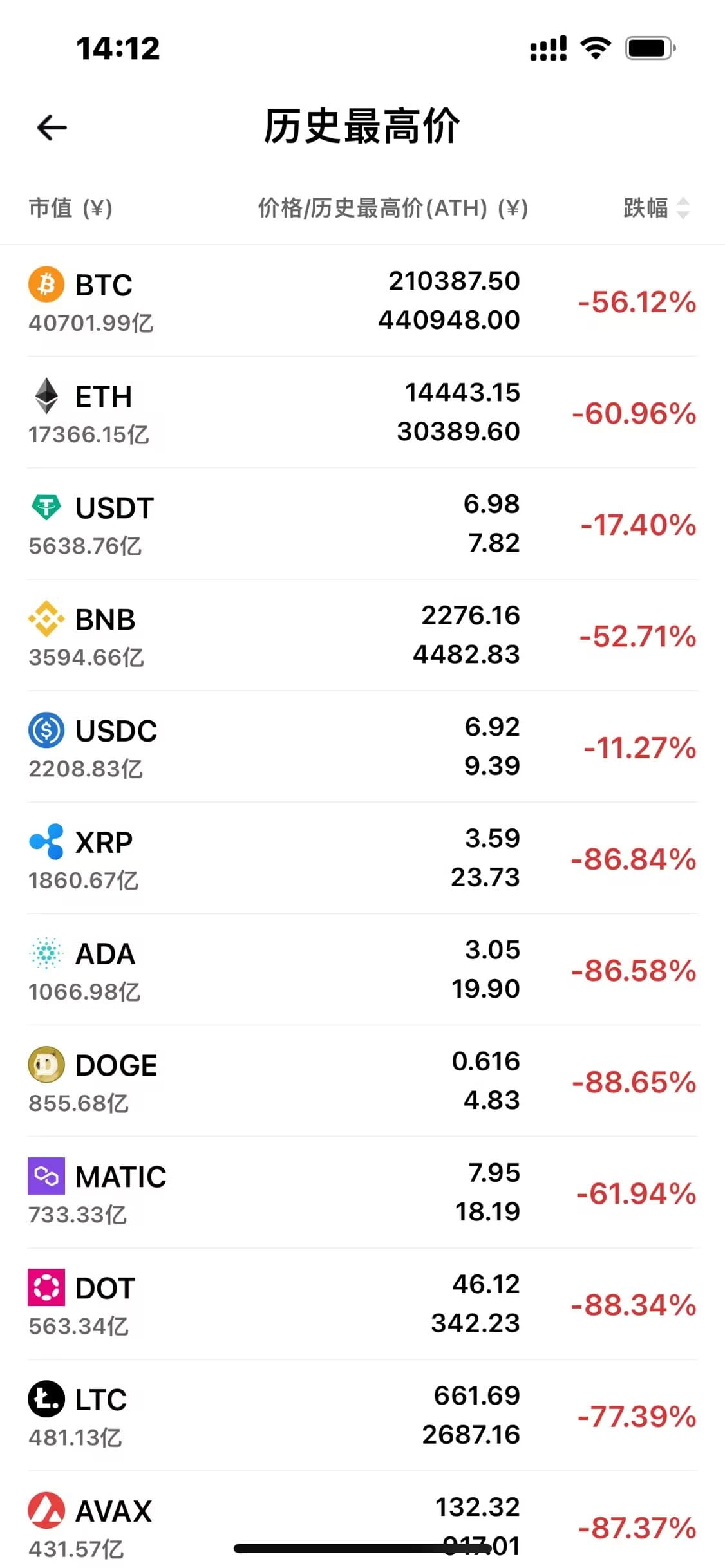Open the MATIC row
The image size is (725, 1568).
(x=362, y=1192)
